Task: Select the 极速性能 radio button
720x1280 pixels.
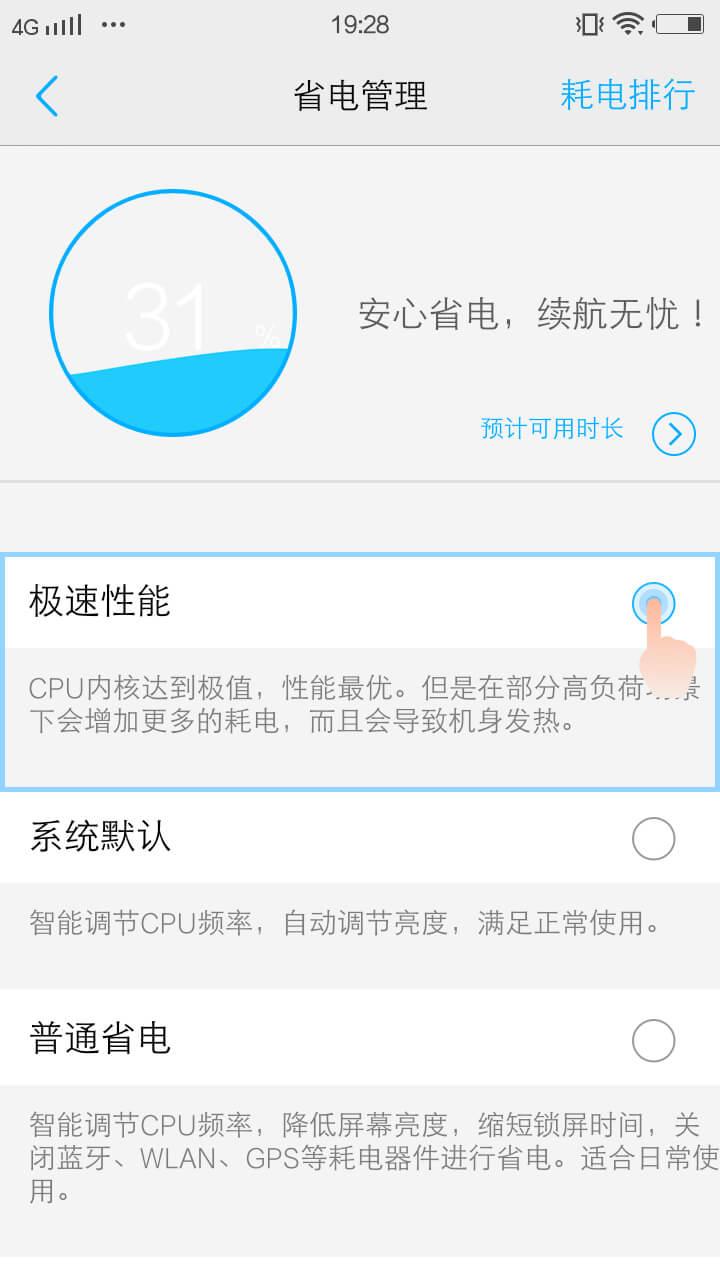Action: tap(653, 603)
